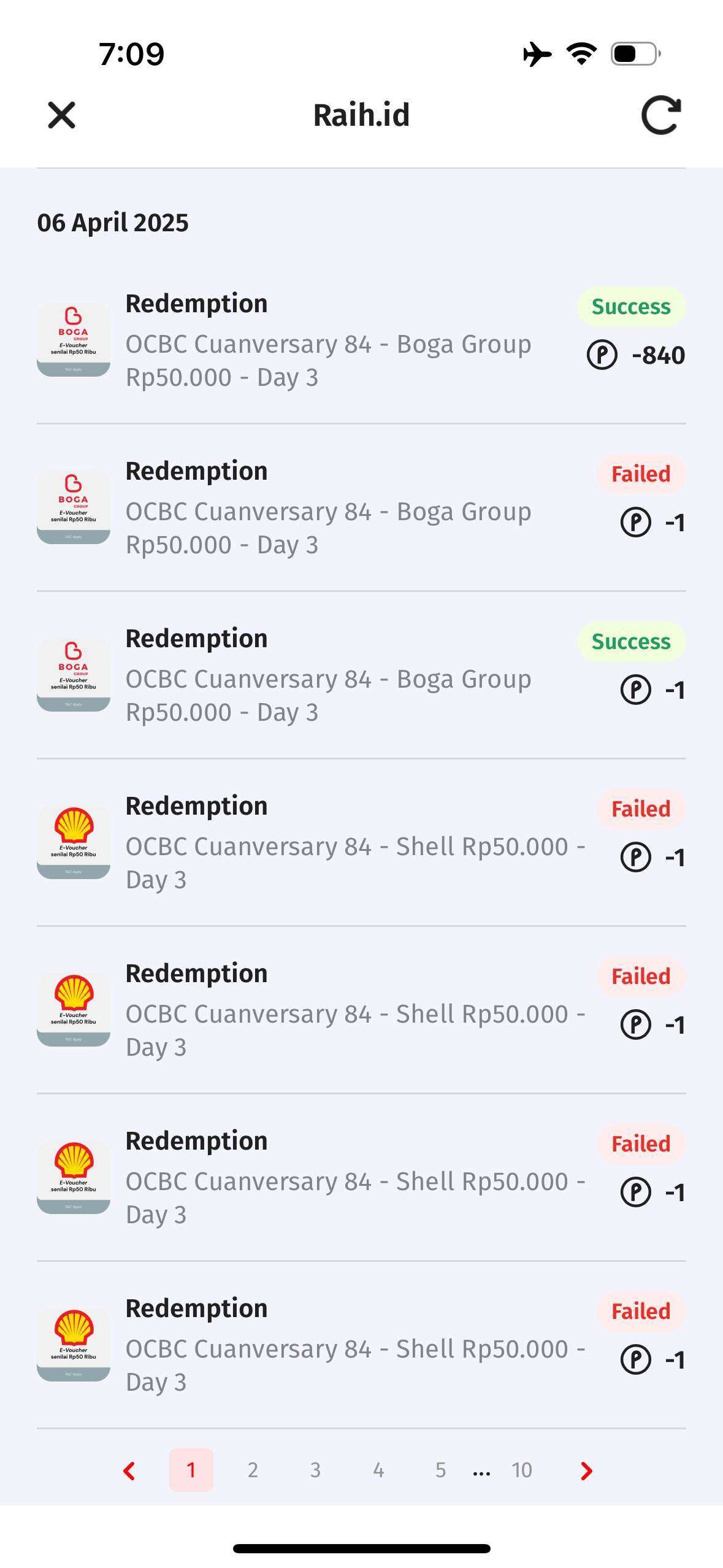The image size is (723, 1568).
Task: Select page 4 in pagination
Action: tap(378, 1470)
